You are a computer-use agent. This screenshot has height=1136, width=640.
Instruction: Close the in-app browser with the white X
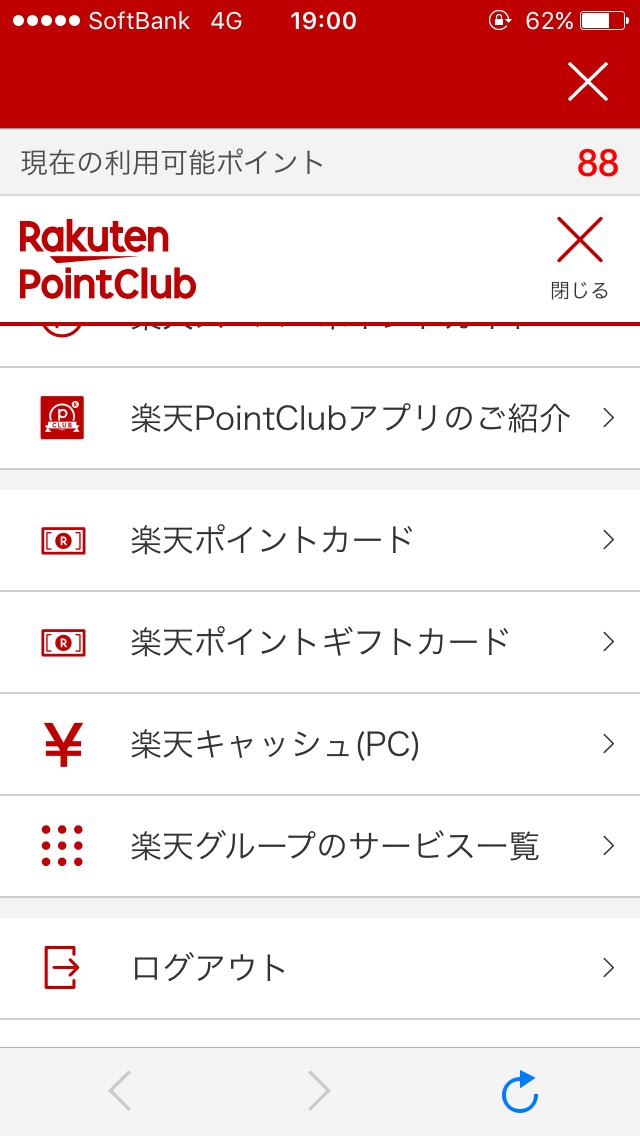[588, 81]
